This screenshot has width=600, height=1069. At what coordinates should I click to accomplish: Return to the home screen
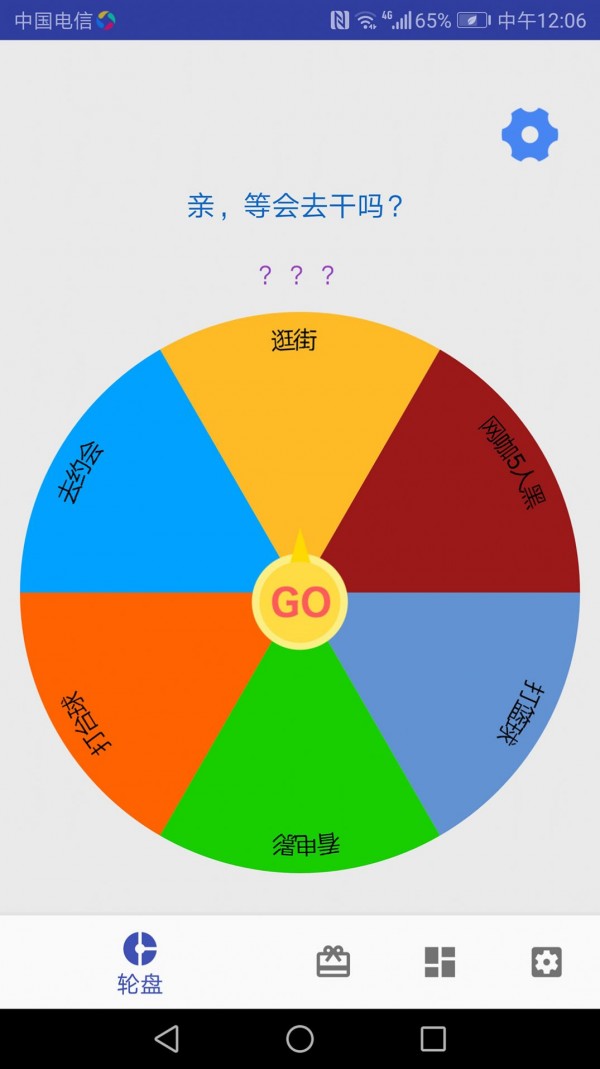coord(300,1039)
